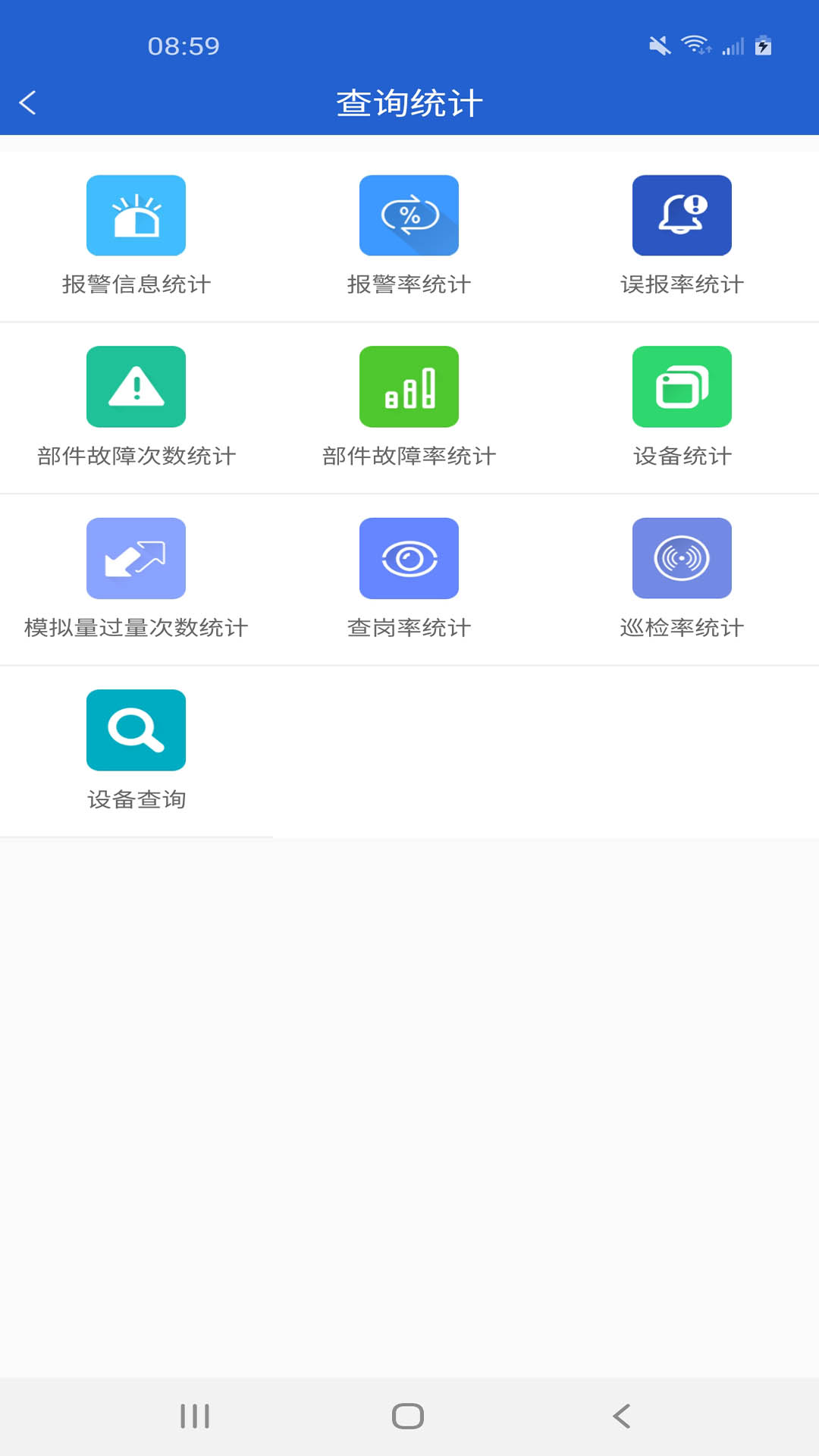Open recent apps from navigation bar
819x1456 pixels.
tap(196, 1415)
